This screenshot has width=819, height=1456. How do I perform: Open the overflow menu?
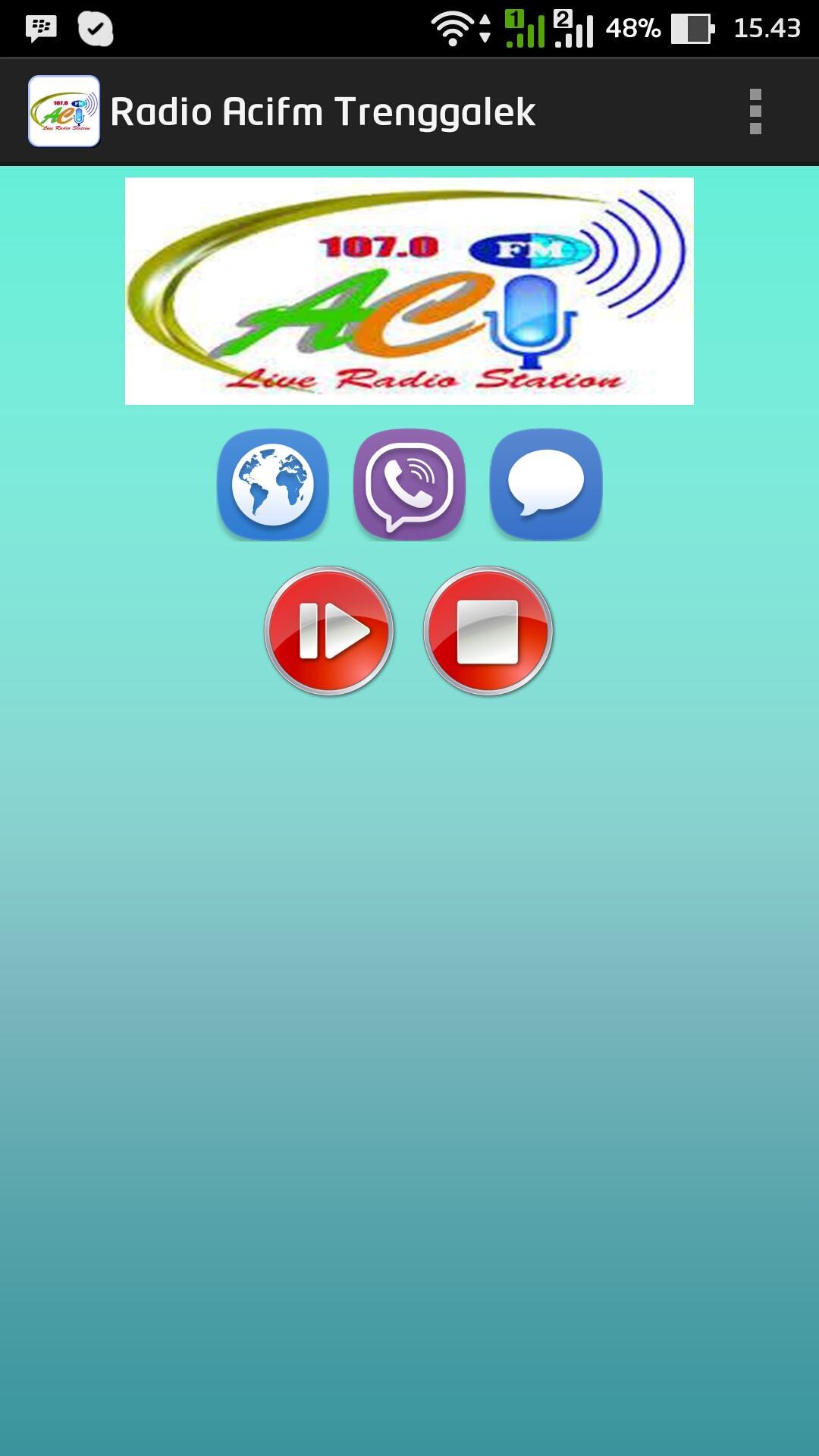(755, 111)
